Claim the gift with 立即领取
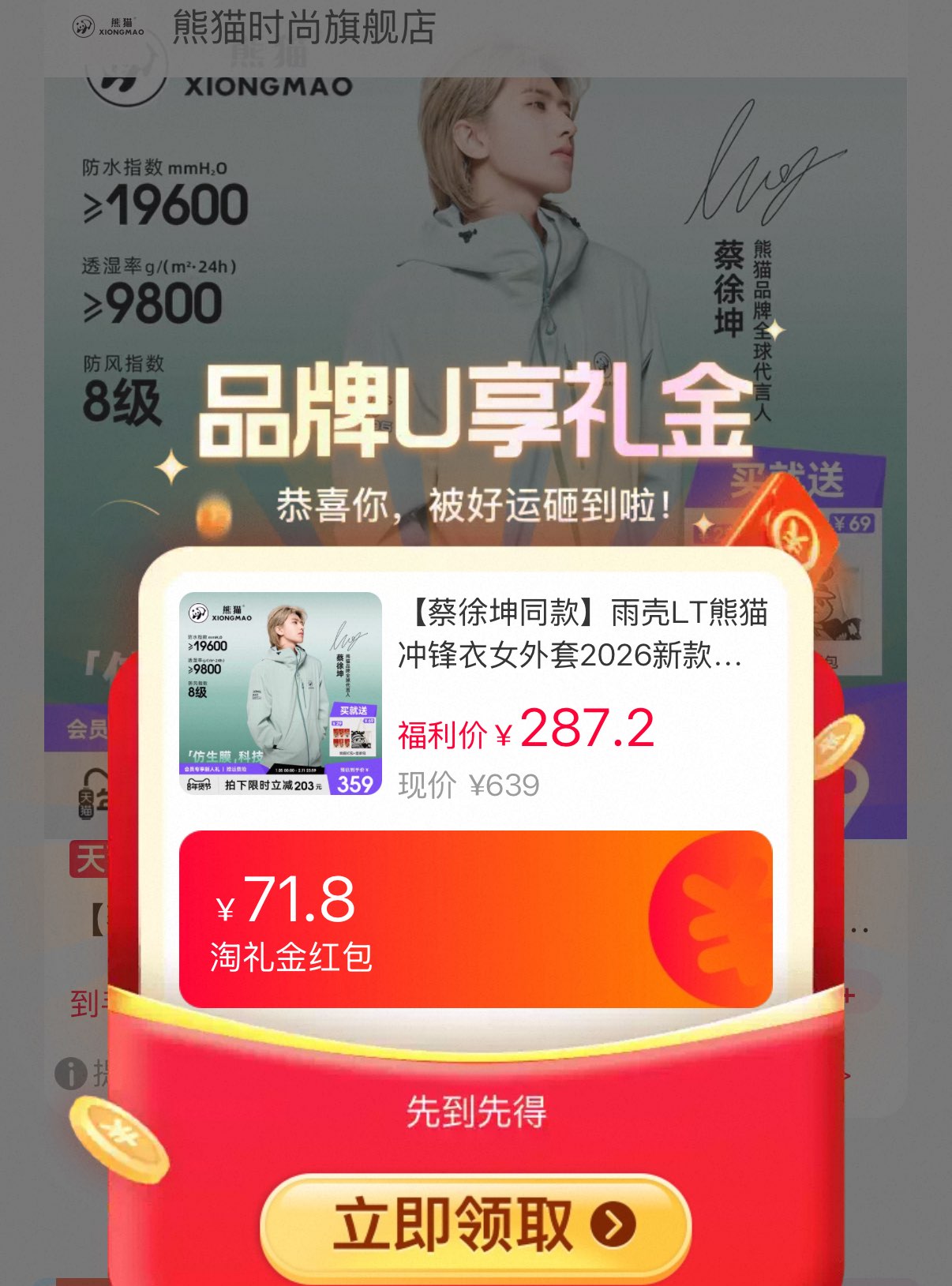The image size is (952, 1286). tap(476, 1225)
